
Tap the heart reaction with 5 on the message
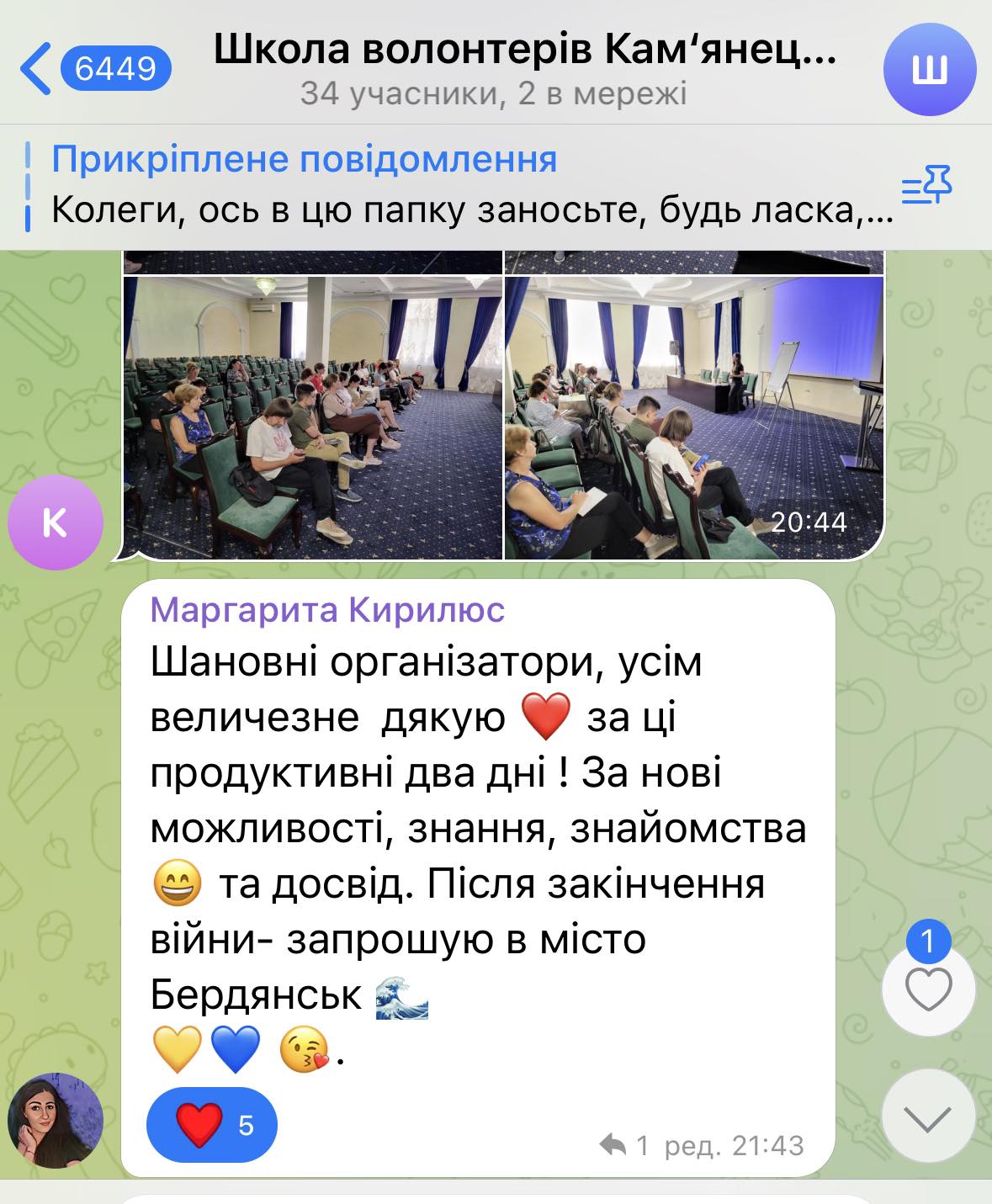click(212, 1125)
